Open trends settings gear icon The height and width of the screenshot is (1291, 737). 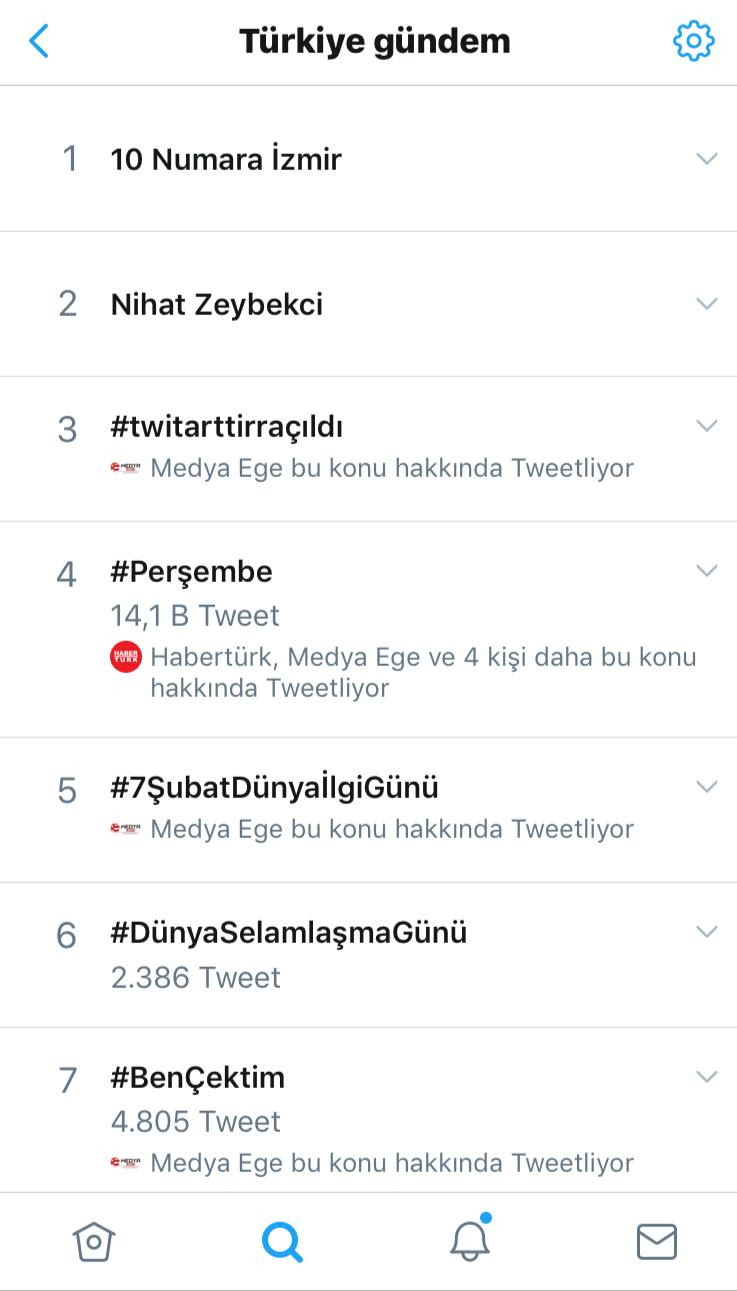[x=693, y=41]
